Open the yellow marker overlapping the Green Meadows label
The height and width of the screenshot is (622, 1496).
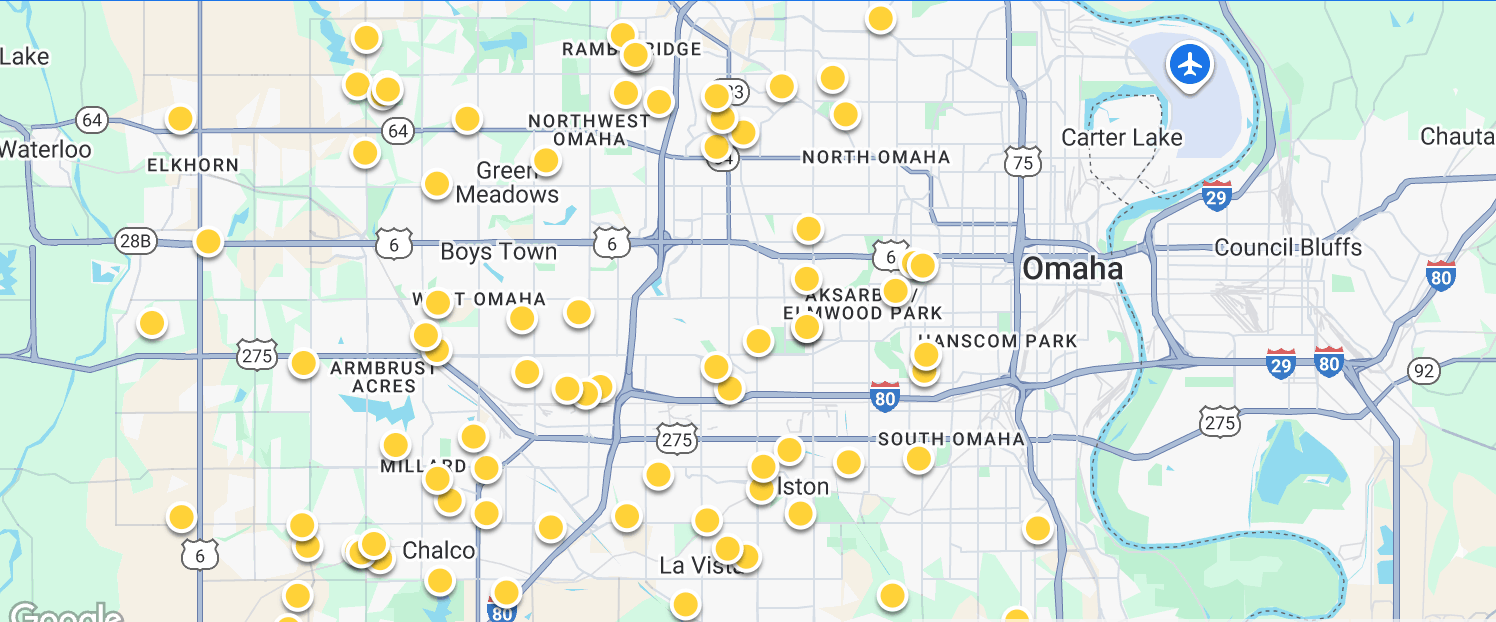(x=545, y=161)
